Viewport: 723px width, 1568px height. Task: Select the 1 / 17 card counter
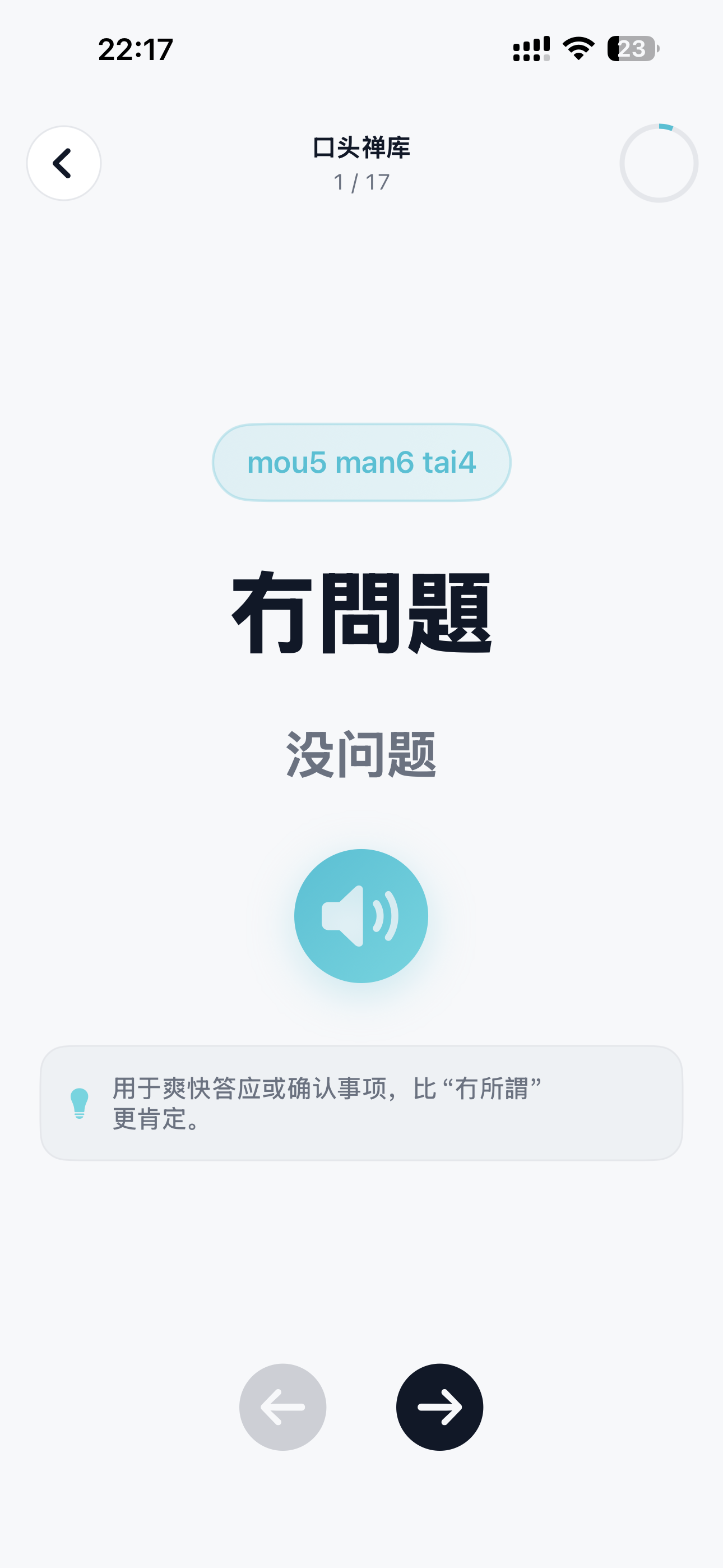(x=361, y=181)
